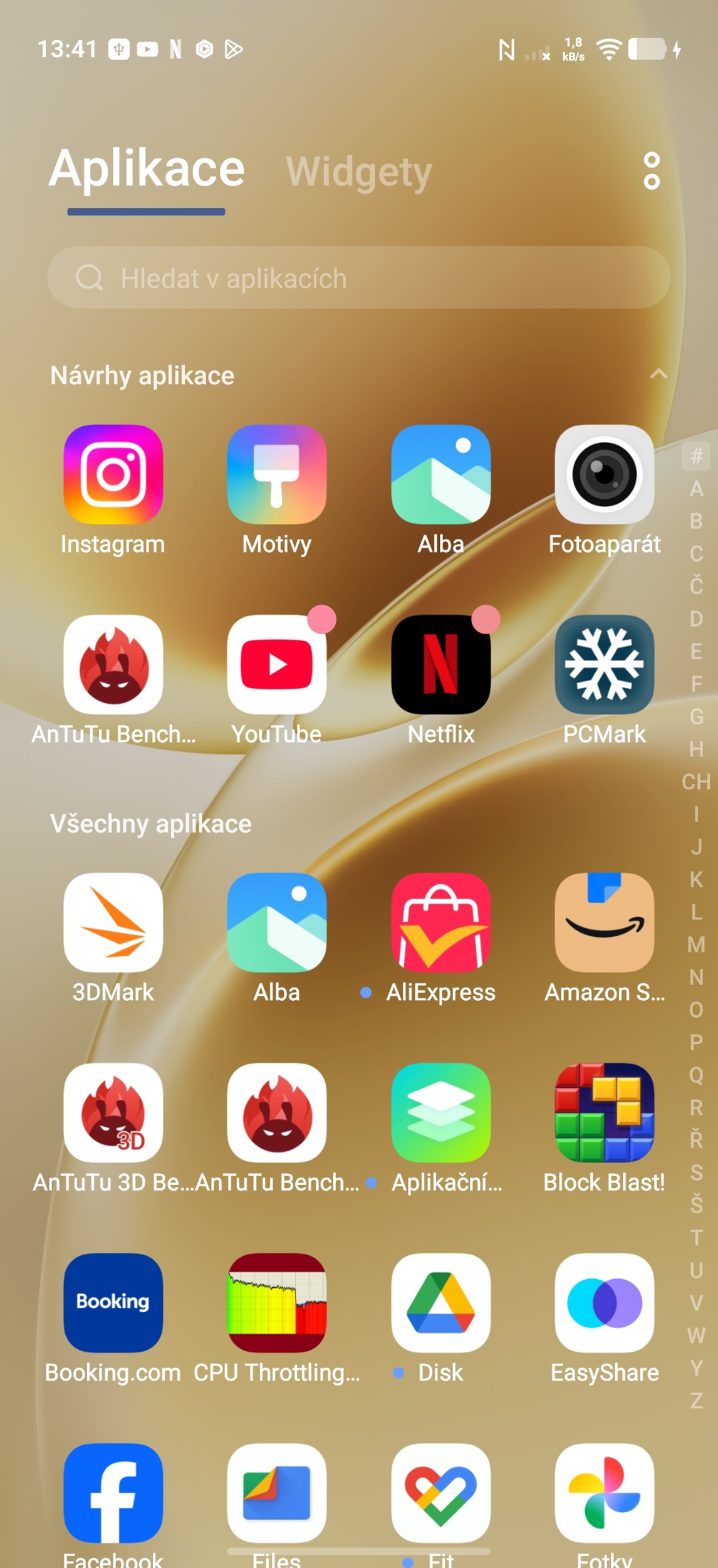Open Google Disk app

(x=440, y=1303)
